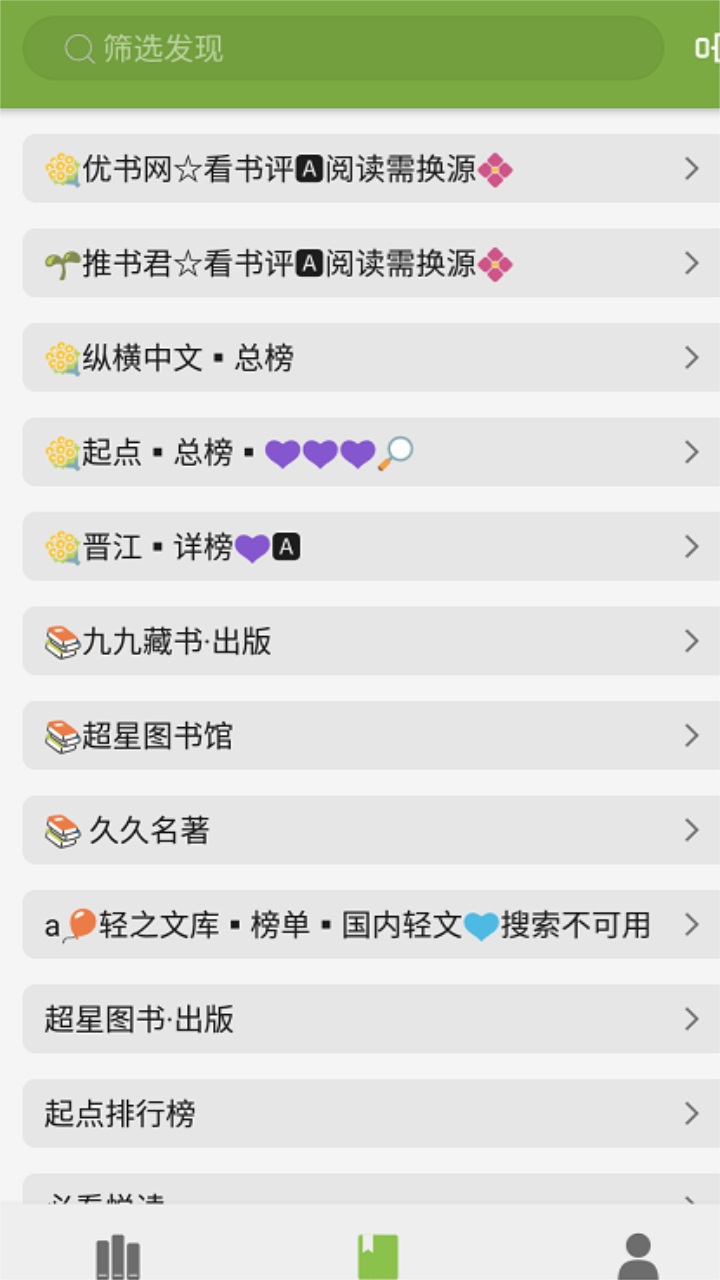This screenshot has width=720, height=1280.
Task: Click the magnifier icon in the search bar
Action: [76, 48]
